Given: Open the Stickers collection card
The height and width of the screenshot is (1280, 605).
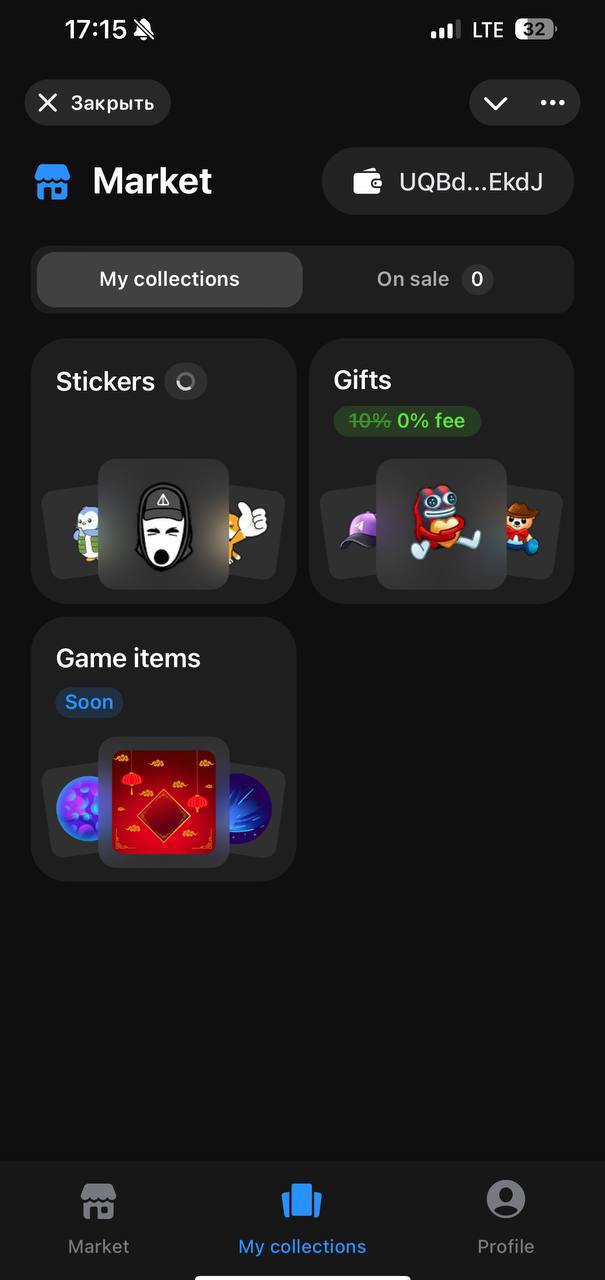Looking at the screenshot, I should point(163,470).
